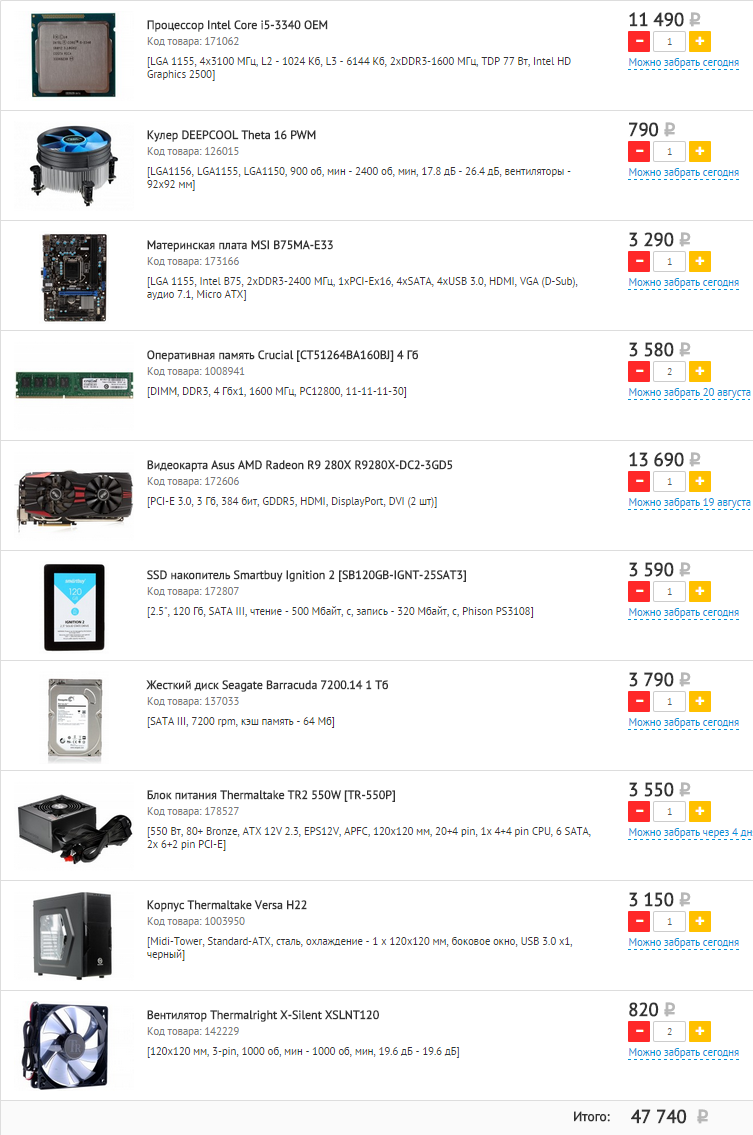Open the Intel Core i5-3340 OEM product title

point(237,25)
